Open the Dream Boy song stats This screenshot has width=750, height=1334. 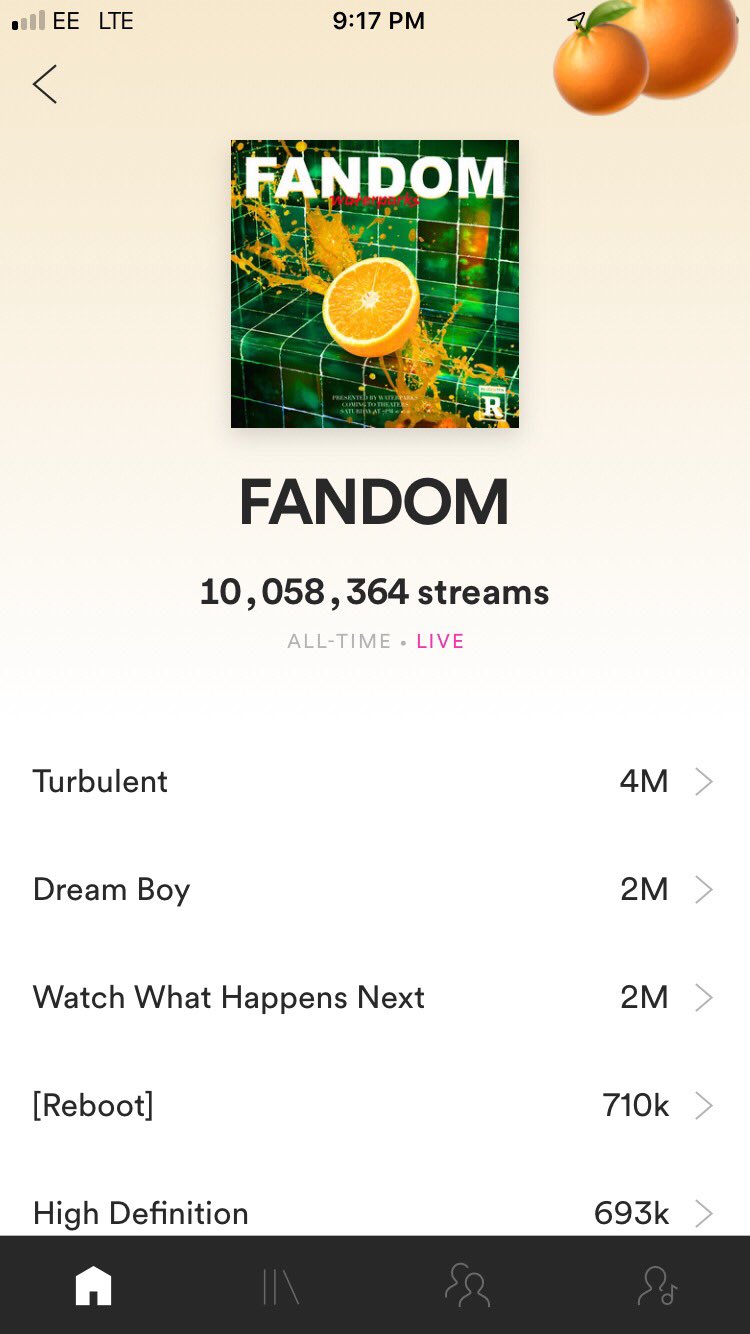coord(375,889)
